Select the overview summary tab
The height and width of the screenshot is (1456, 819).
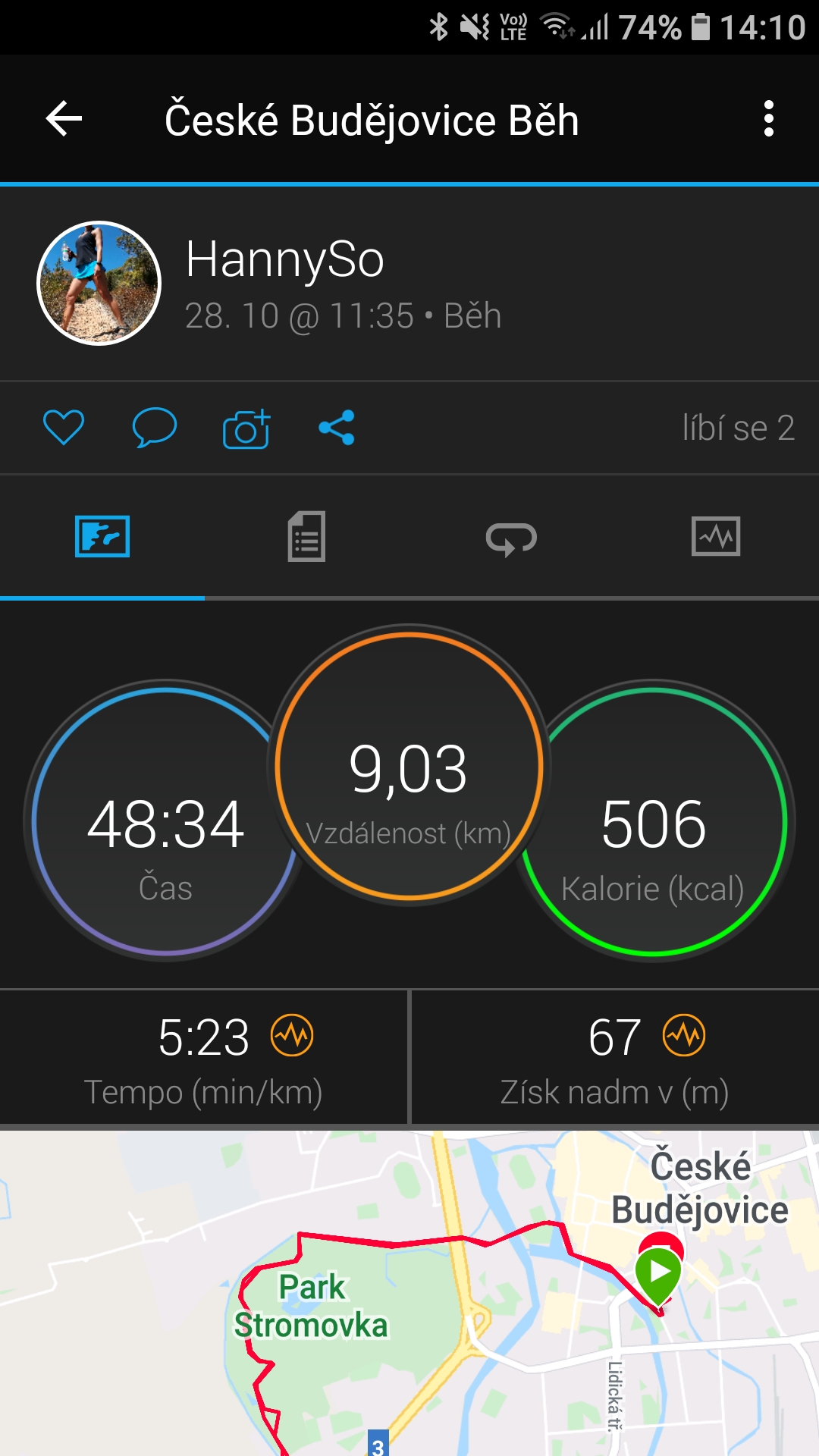click(x=102, y=537)
